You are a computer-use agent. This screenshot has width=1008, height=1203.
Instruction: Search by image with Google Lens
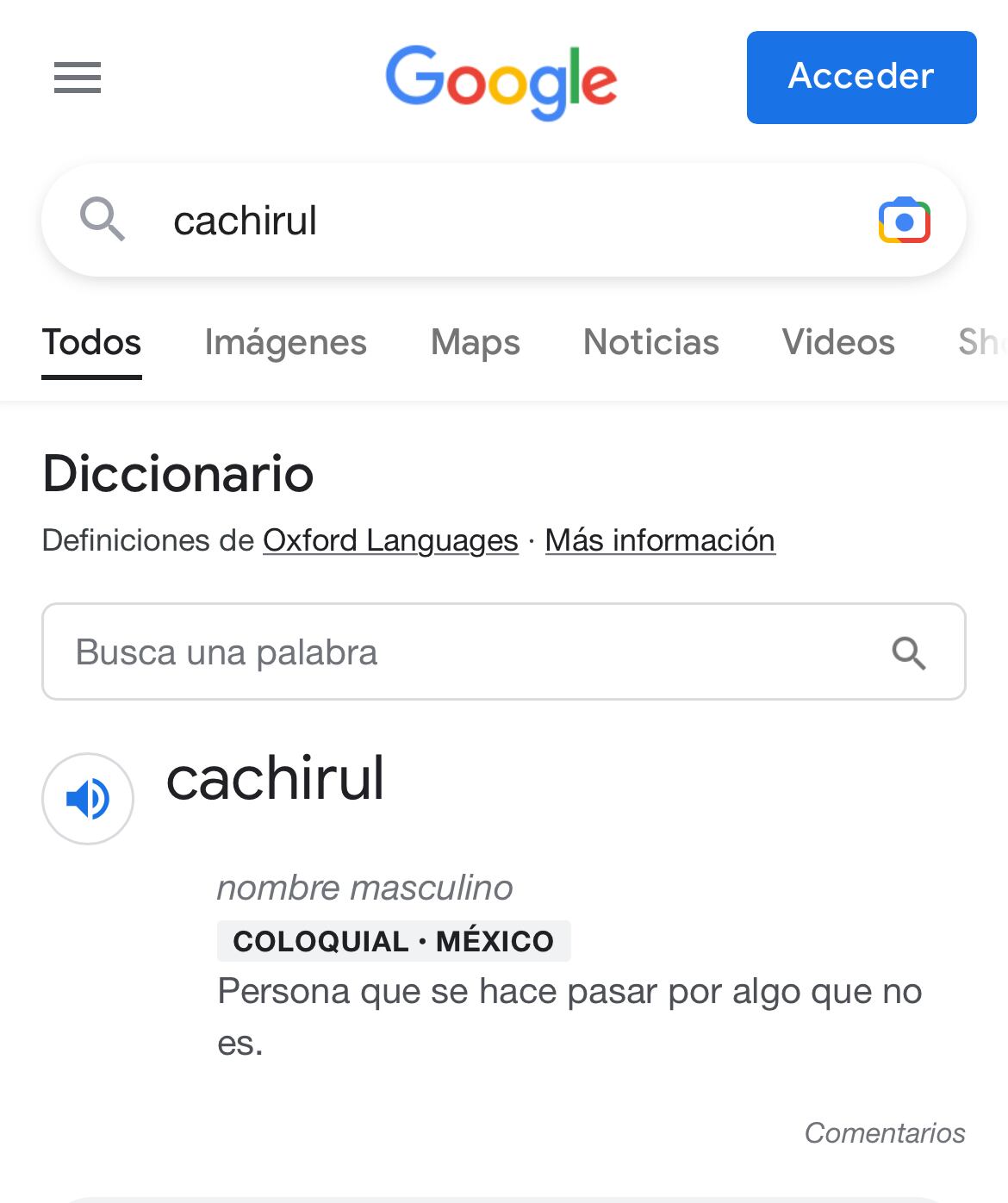(904, 221)
